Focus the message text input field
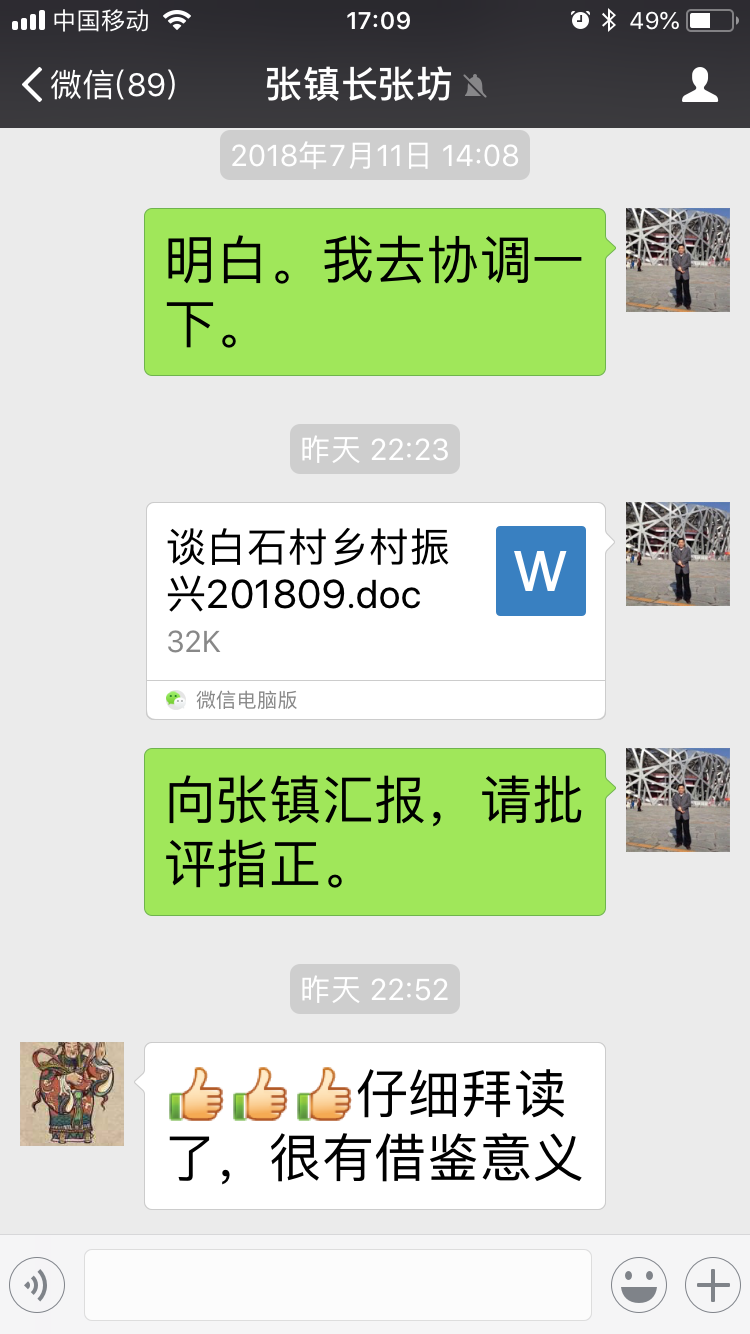750x1334 pixels. [x=337, y=1285]
